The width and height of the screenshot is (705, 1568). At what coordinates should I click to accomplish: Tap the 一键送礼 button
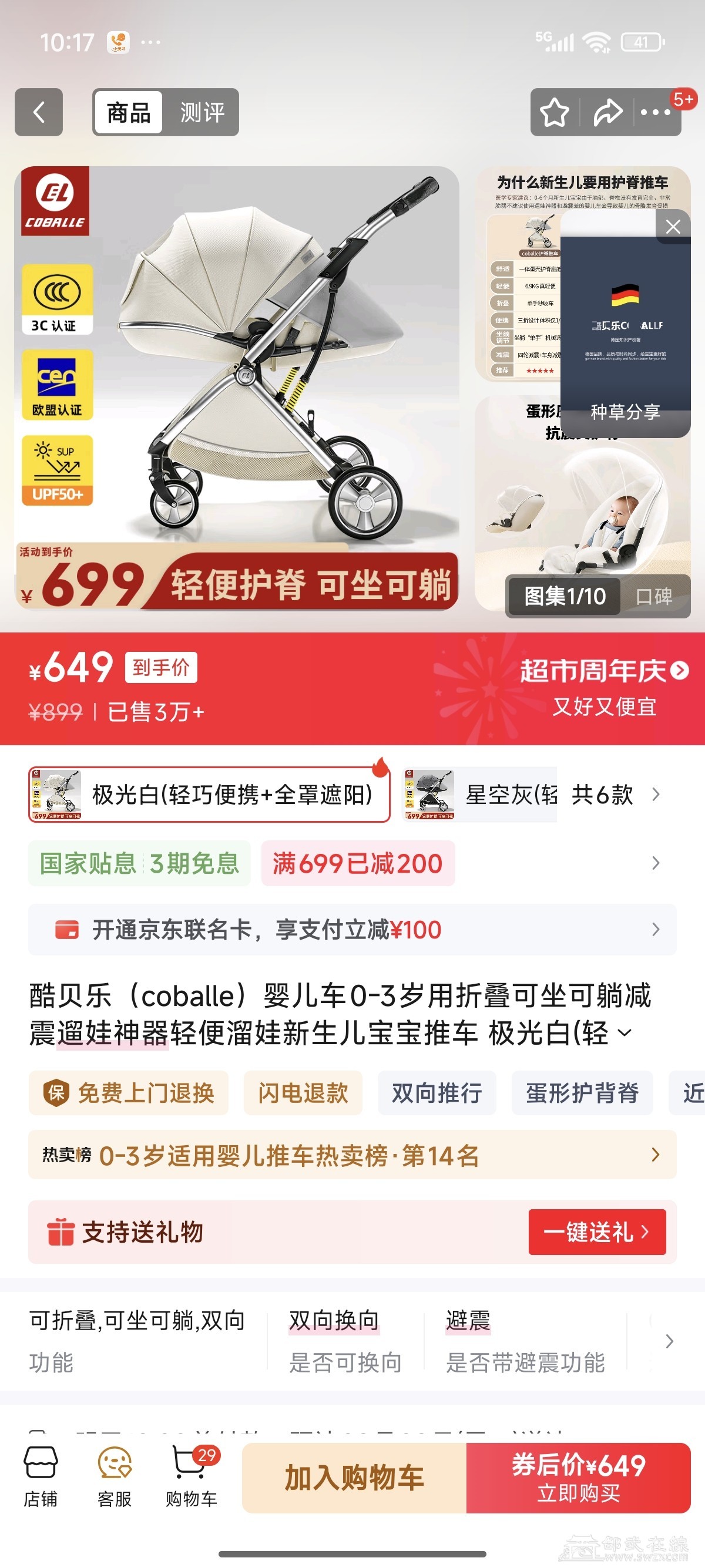[597, 1233]
